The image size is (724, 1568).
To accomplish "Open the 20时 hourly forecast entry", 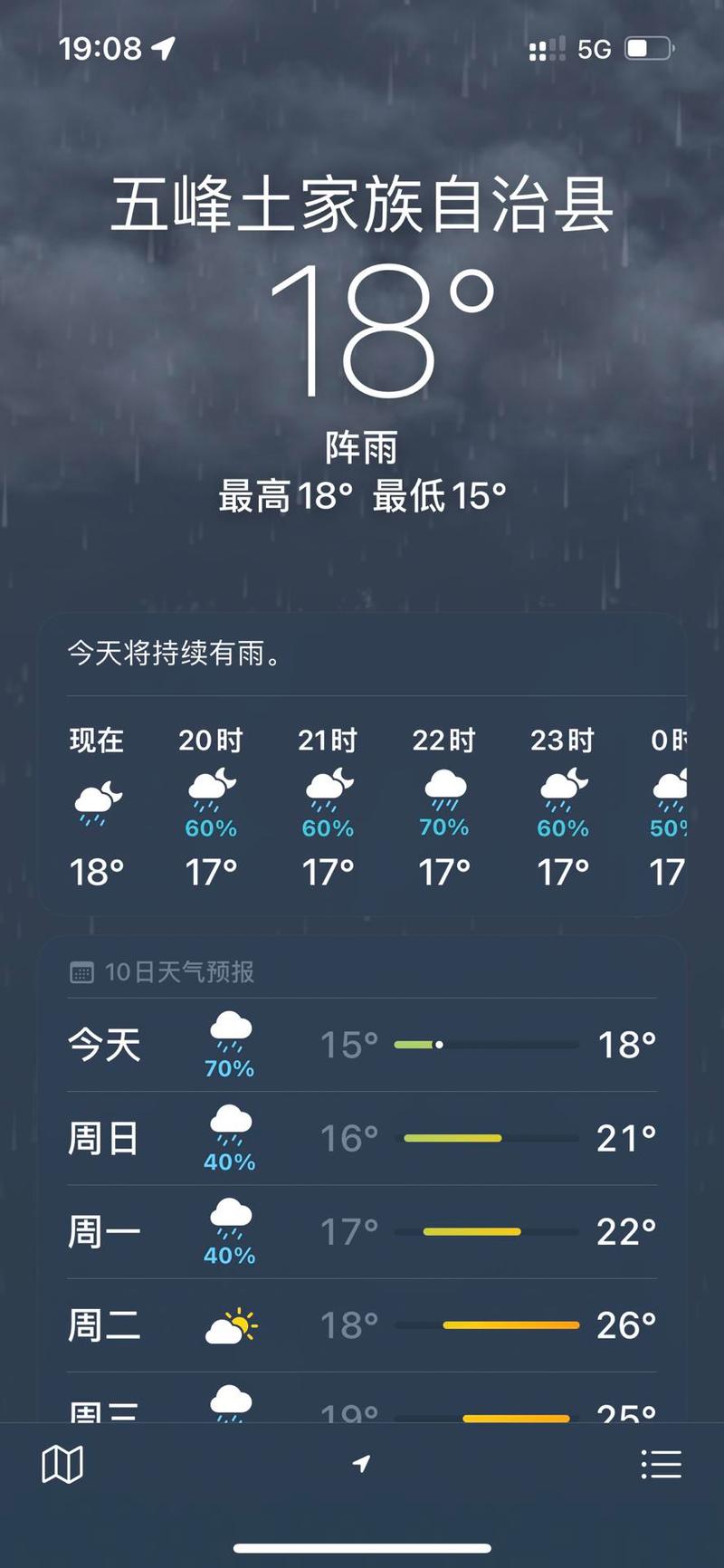I will [x=210, y=806].
